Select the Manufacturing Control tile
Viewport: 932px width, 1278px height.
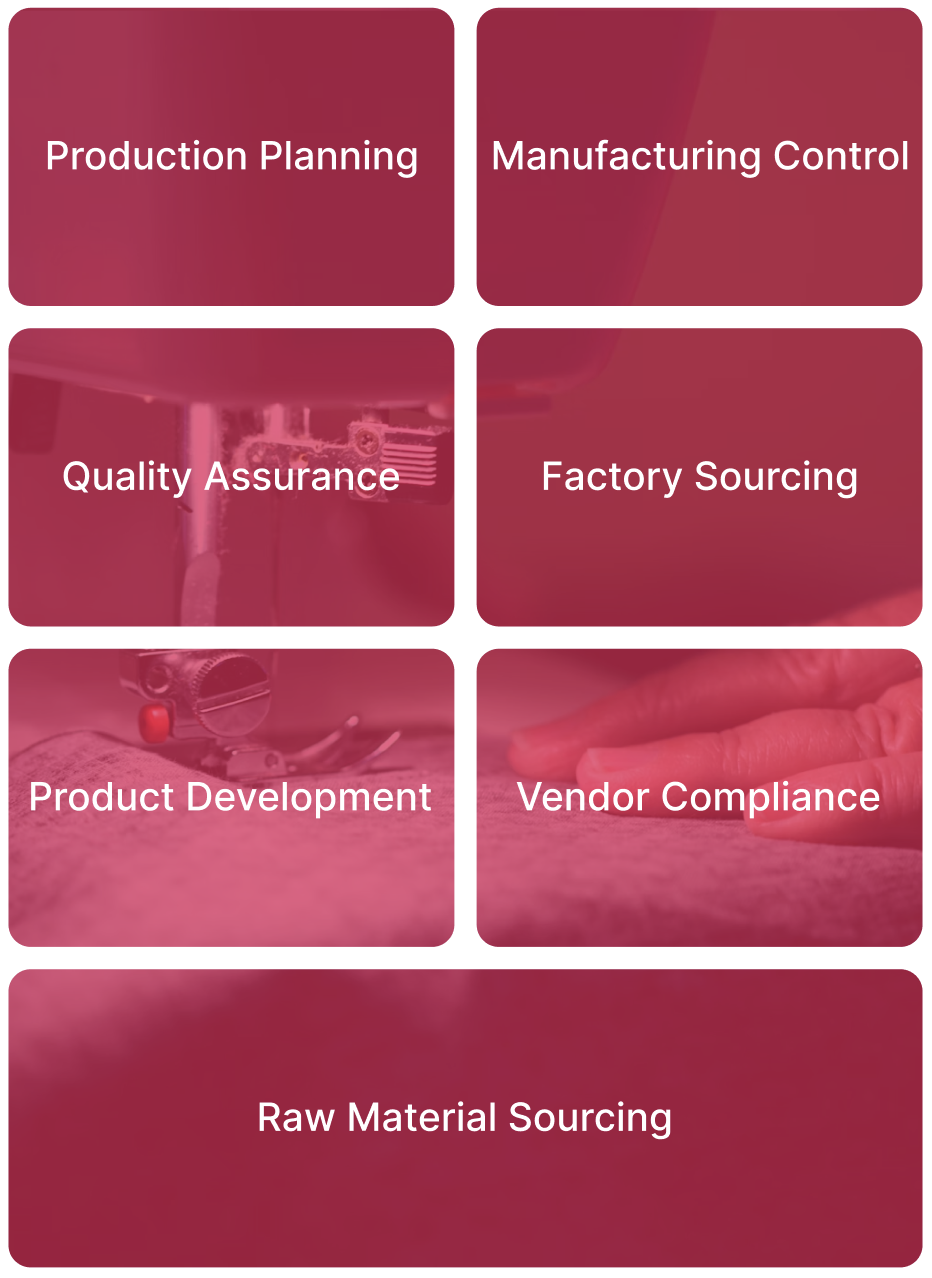pos(699,157)
